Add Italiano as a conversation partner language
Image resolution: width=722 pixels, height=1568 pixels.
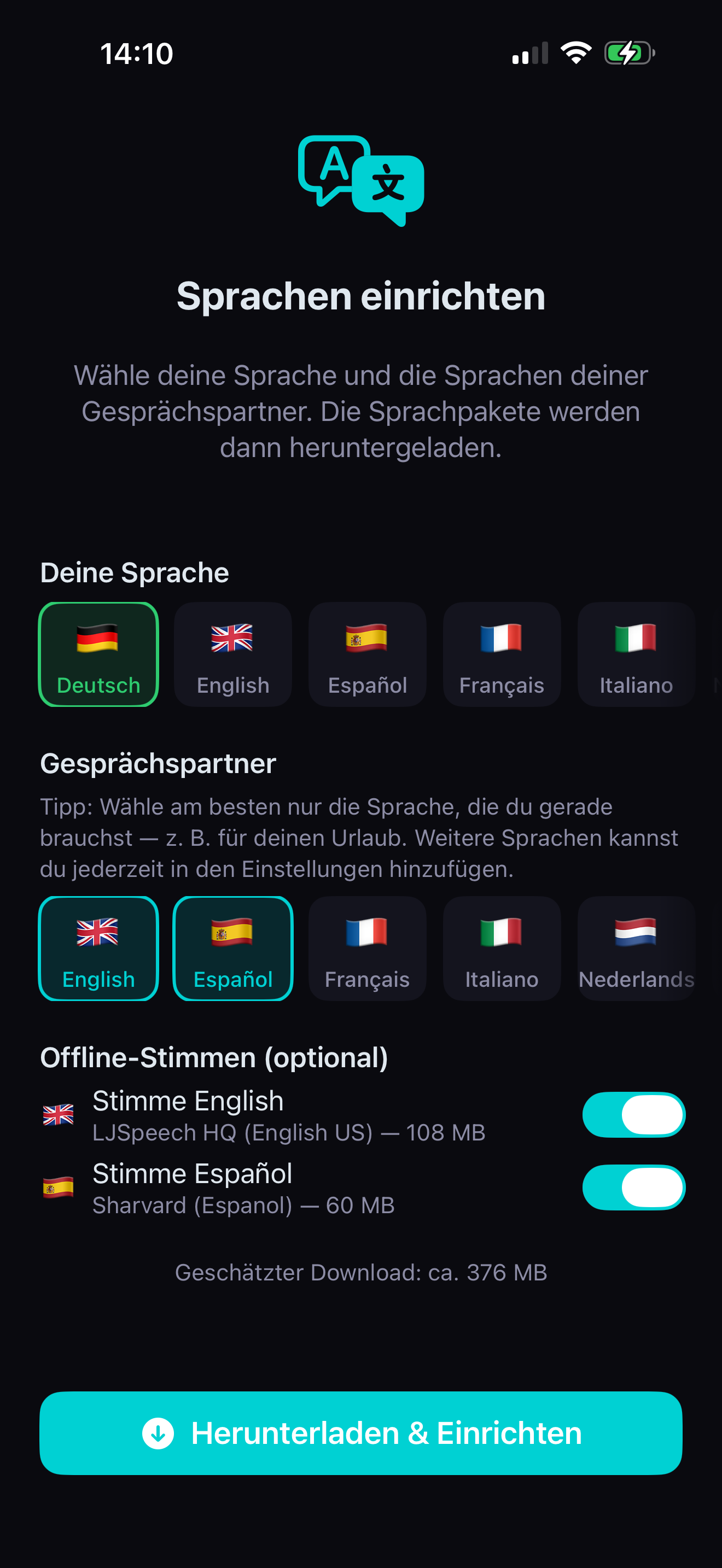(x=501, y=949)
